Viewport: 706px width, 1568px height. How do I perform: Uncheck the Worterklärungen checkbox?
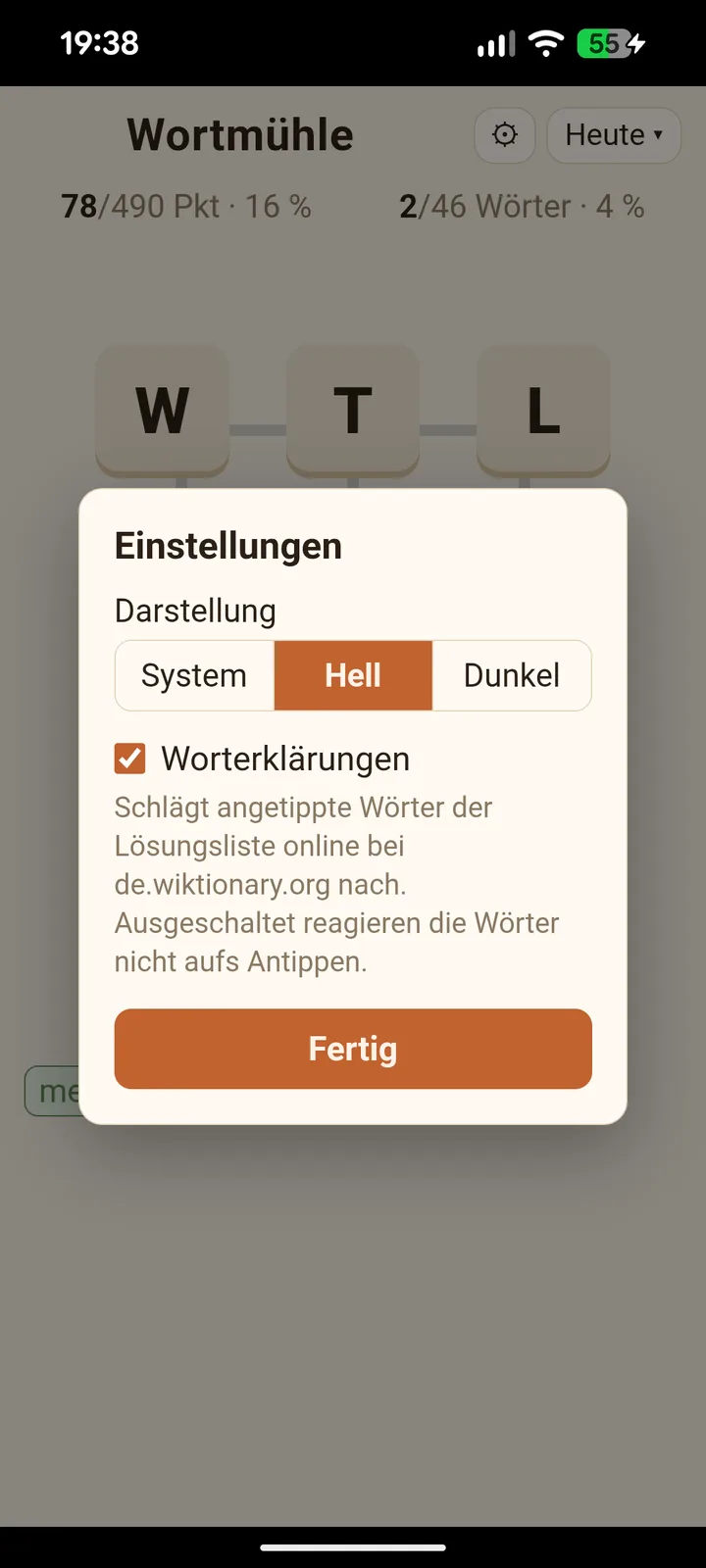coord(129,759)
